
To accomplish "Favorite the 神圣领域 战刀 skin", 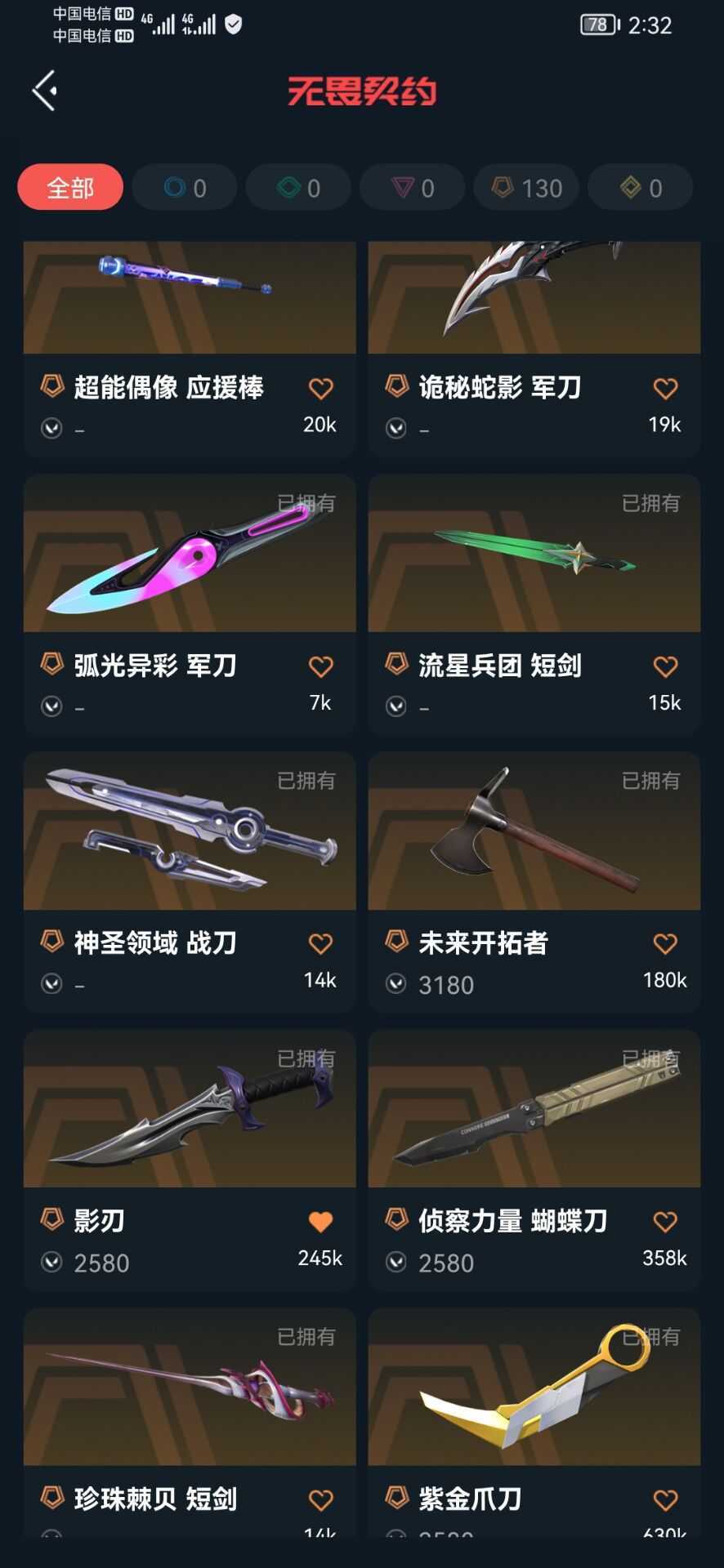I will pos(320,944).
